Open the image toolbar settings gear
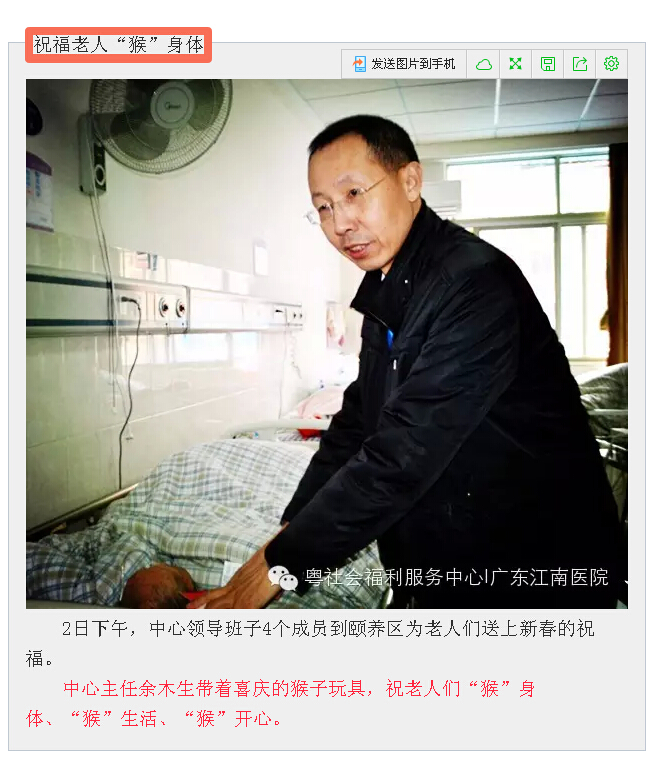The height and width of the screenshot is (757, 655). click(611, 64)
